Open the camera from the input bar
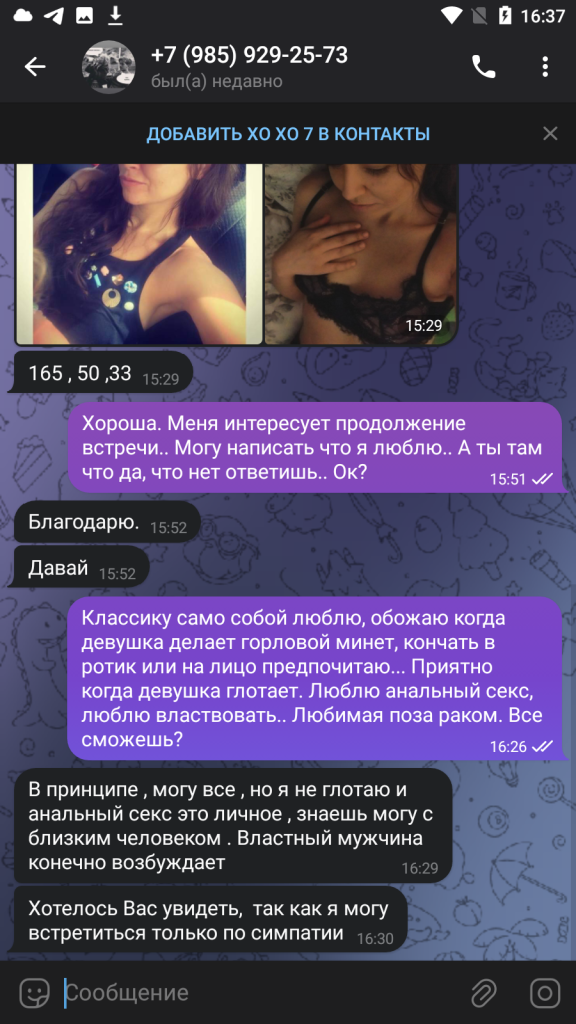The width and height of the screenshot is (576, 1024). point(545,993)
